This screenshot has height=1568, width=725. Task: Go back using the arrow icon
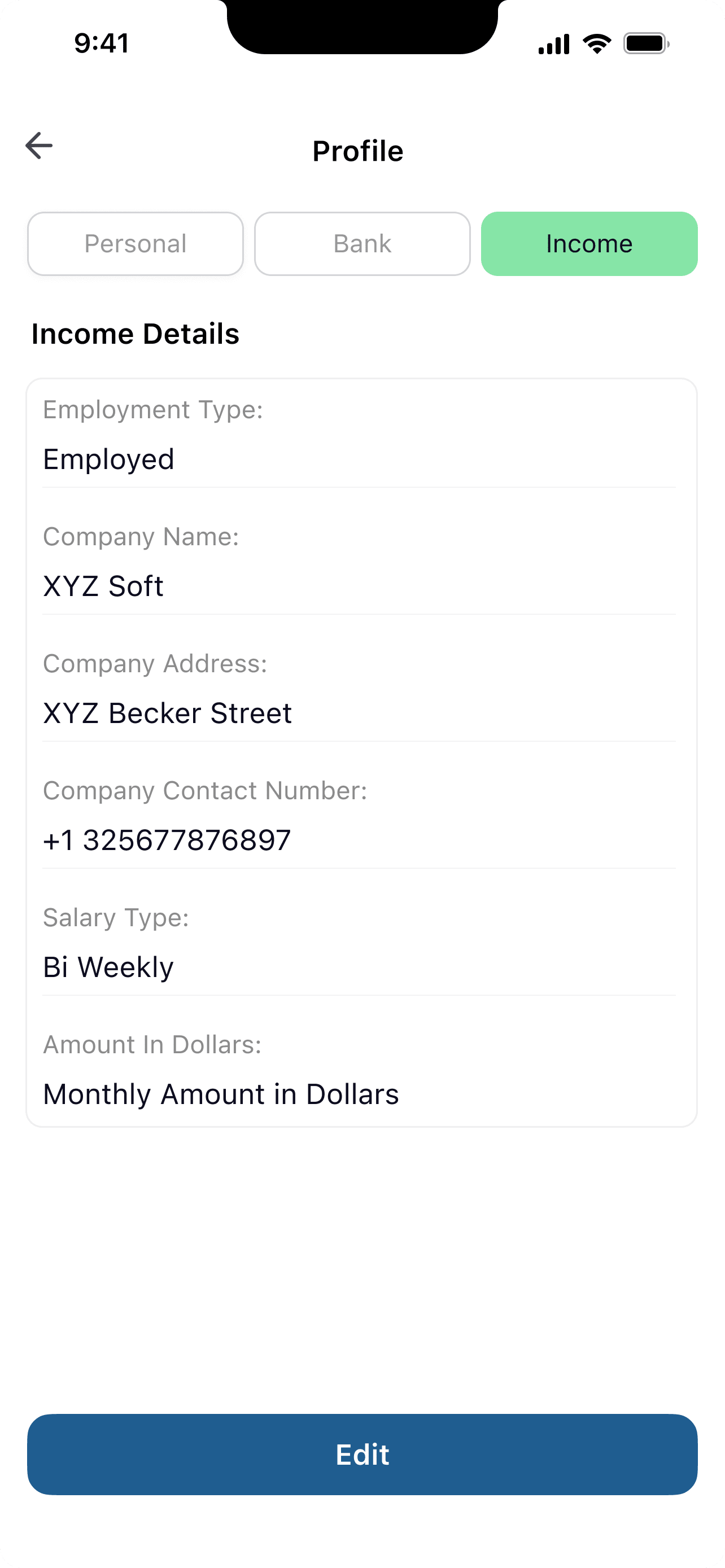click(39, 146)
